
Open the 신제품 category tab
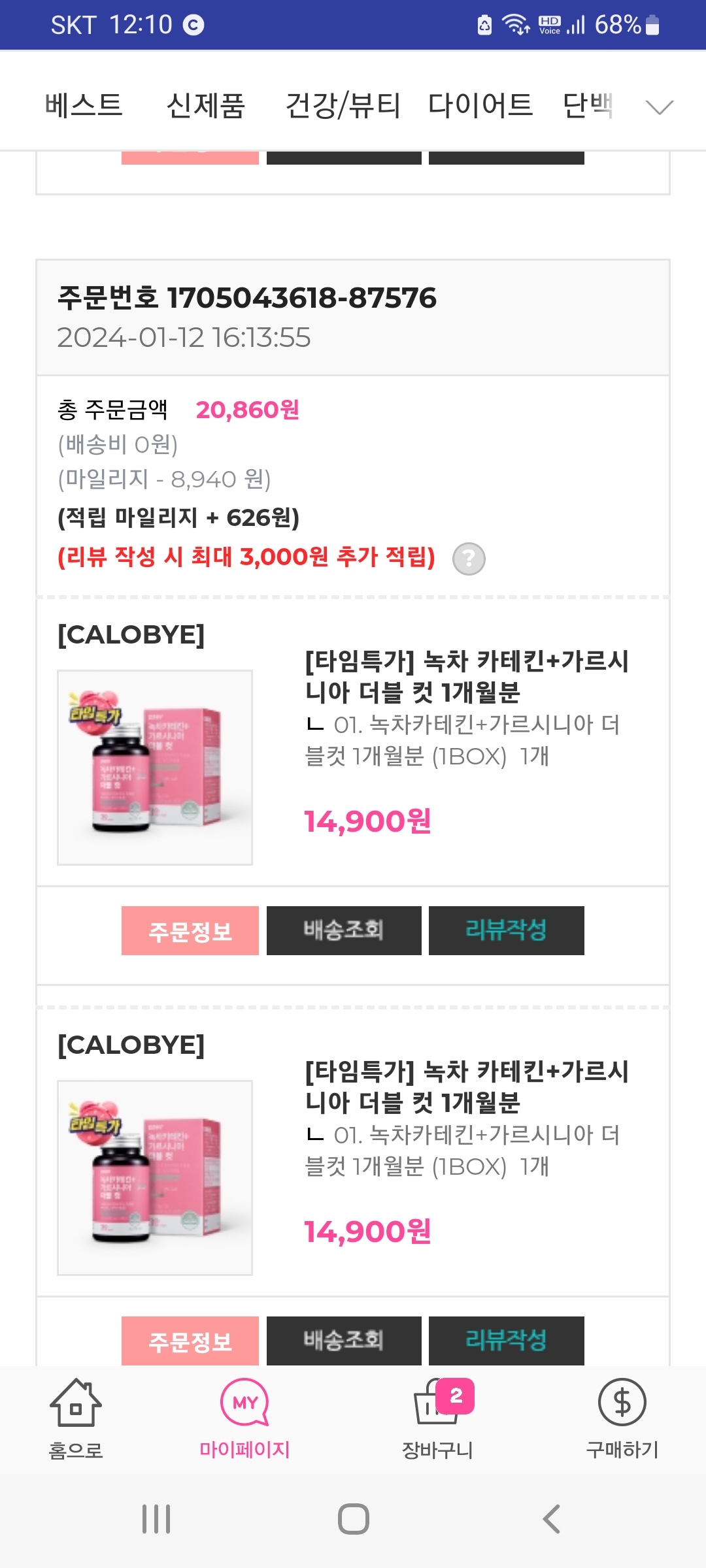click(205, 105)
